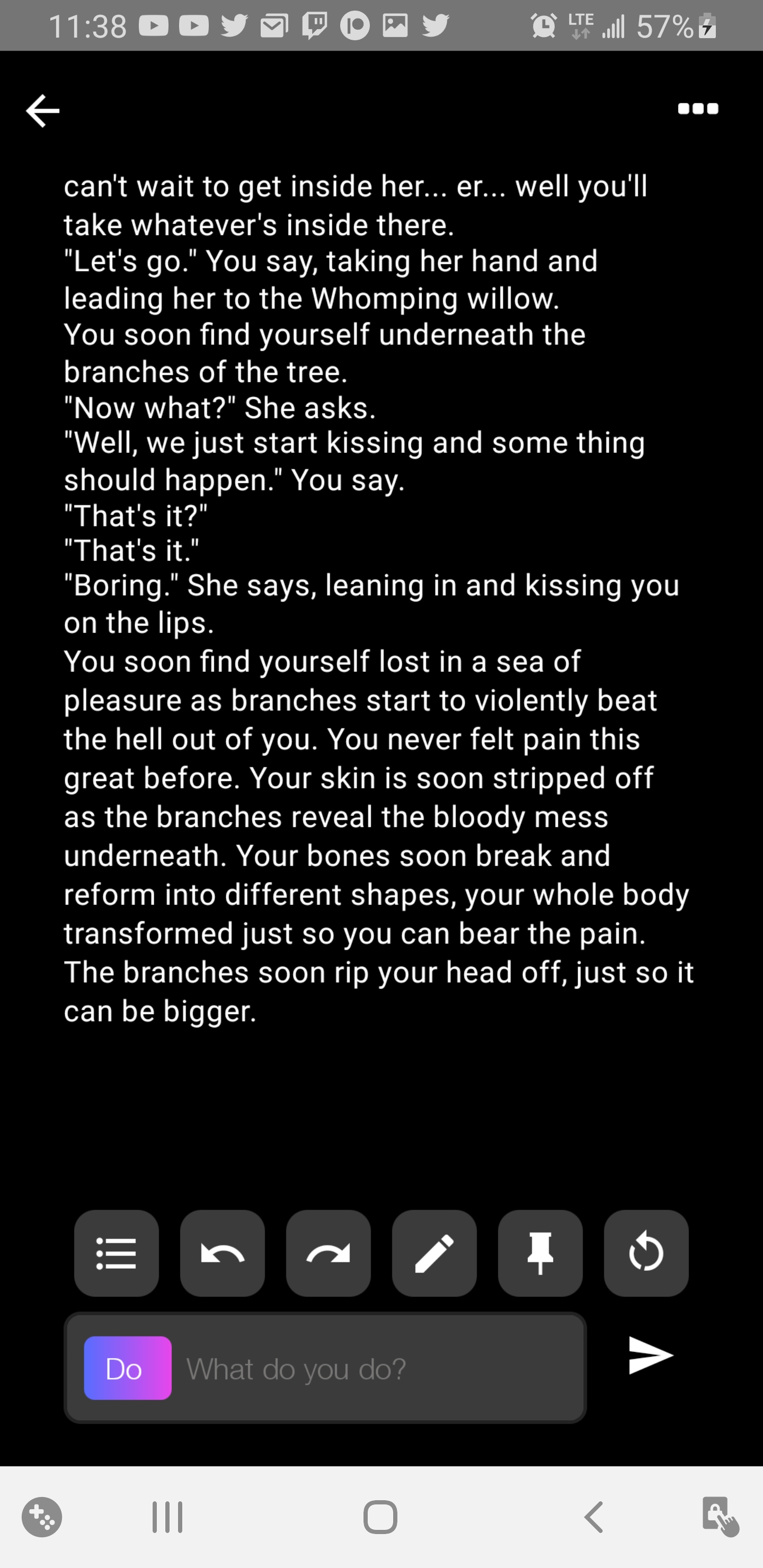The image size is (763, 1568).
Task: Open recent apps in the navigation bar
Action: 167,1517
